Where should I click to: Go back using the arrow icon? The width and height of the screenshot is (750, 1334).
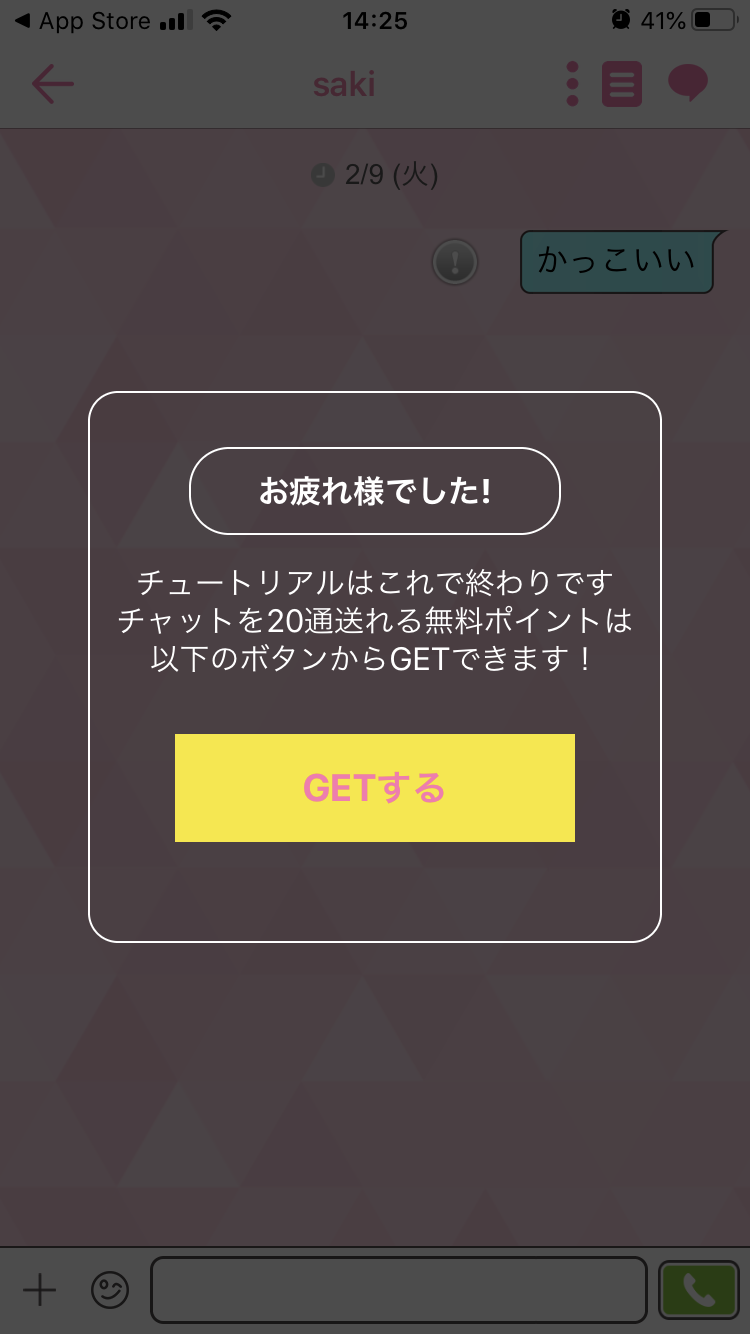[52, 84]
